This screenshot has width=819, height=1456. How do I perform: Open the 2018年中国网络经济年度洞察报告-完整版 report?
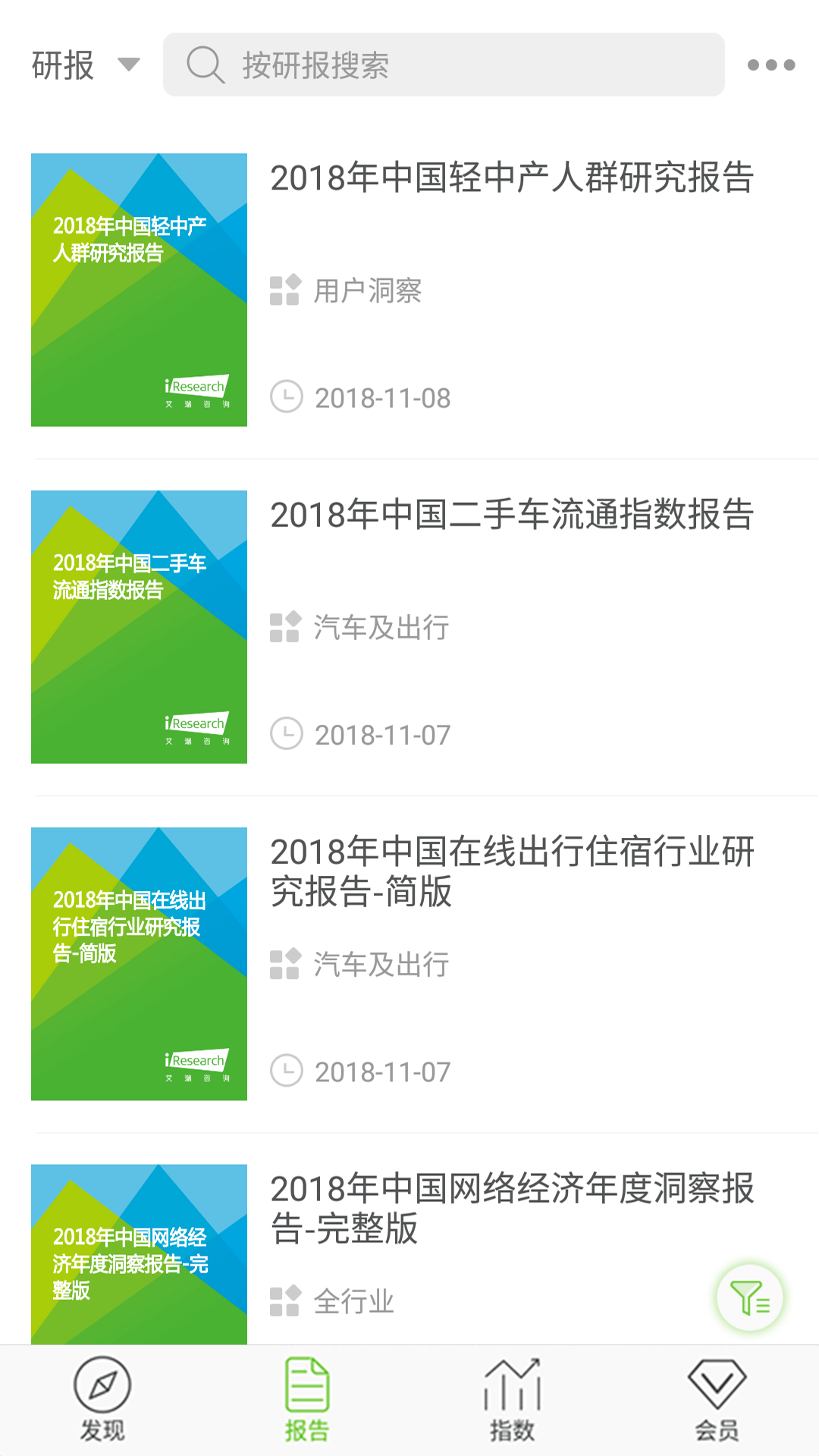tap(512, 1209)
